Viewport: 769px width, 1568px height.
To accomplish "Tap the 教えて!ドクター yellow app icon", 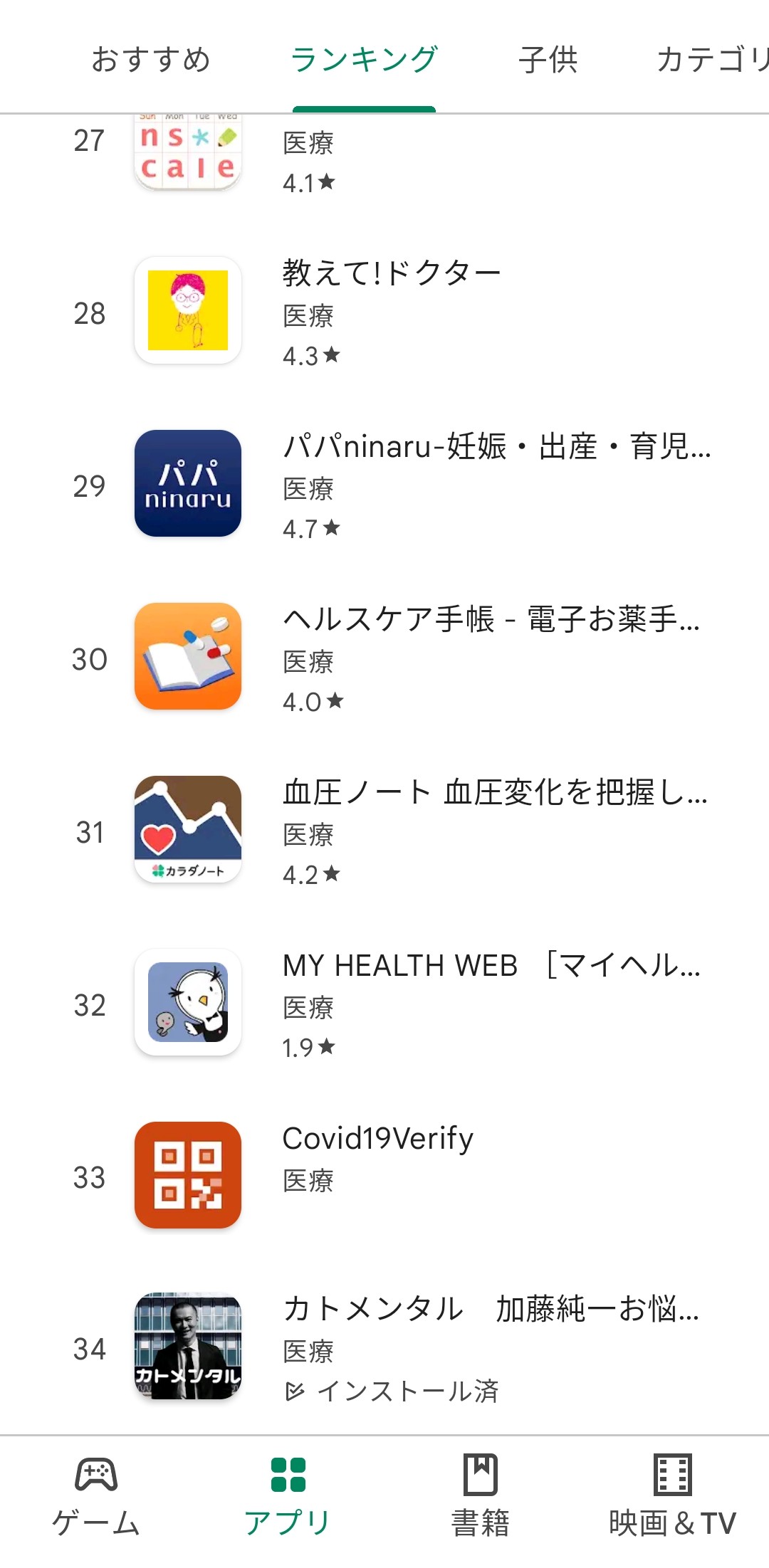I will (x=187, y=310).
